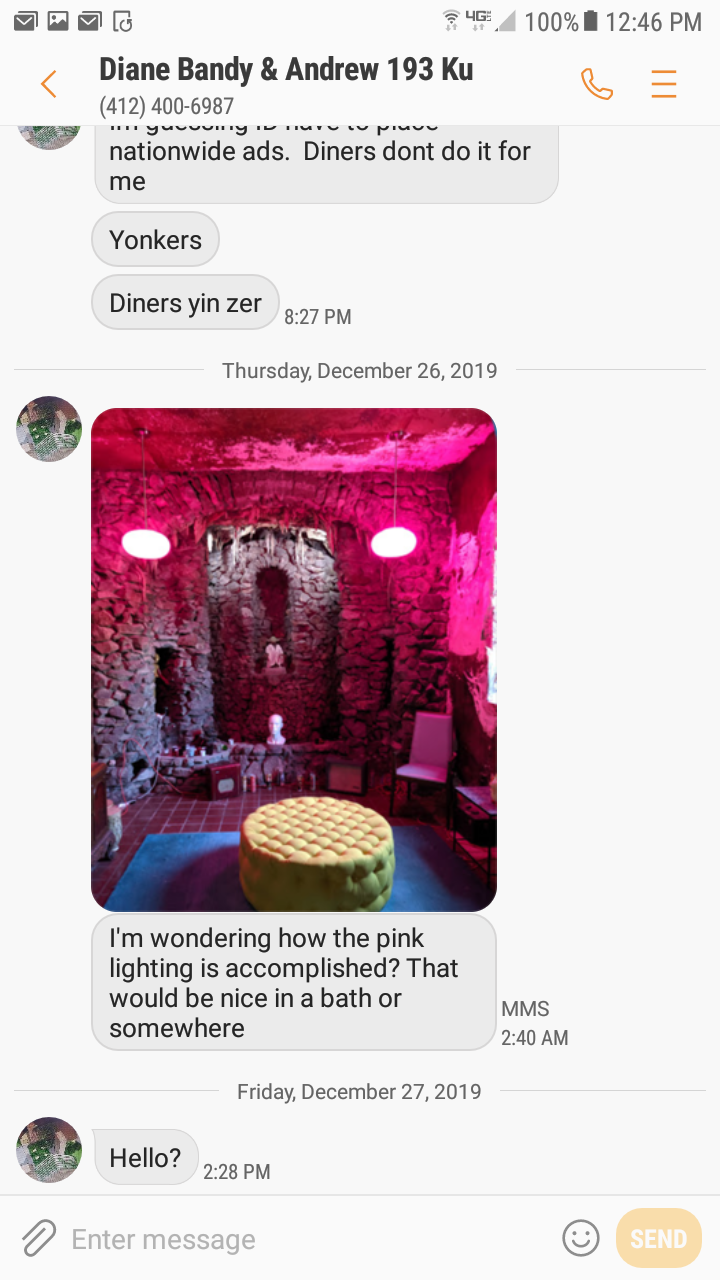Attach a file with the paperclip
The height and width of the screenshot is (1280, 720).
(38, 1239)
